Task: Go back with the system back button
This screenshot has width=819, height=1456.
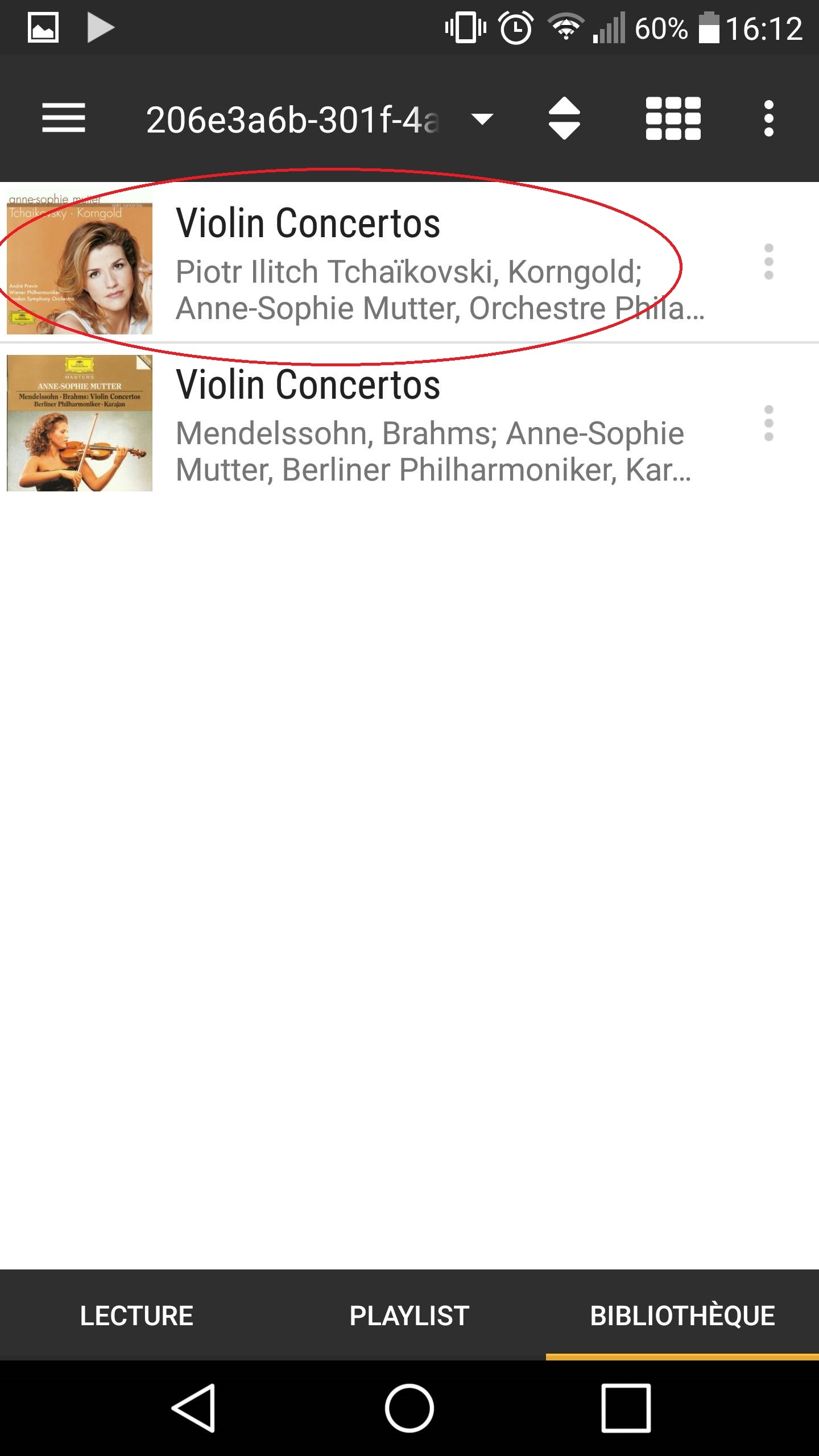Action: 193,1408
